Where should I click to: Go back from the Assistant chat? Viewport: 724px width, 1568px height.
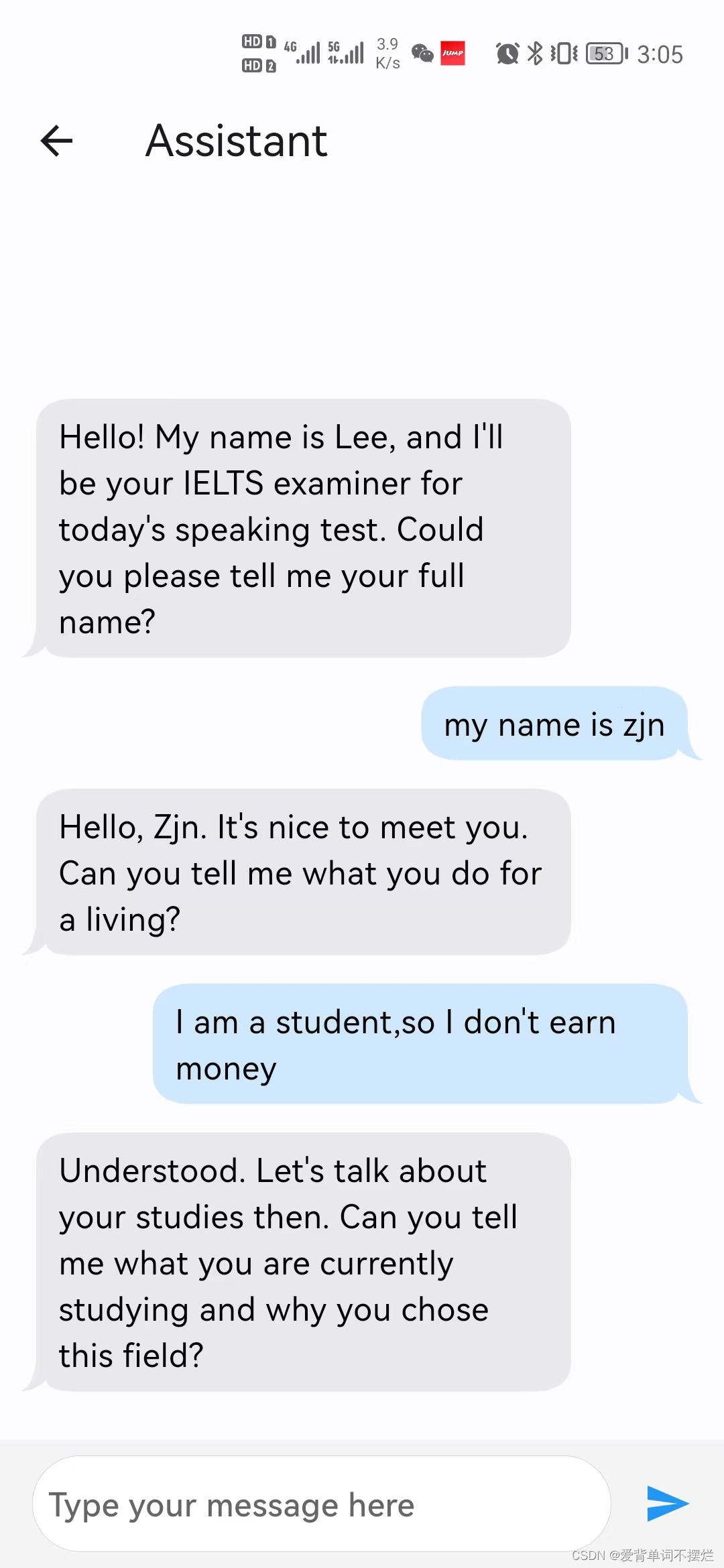(57, 141)
